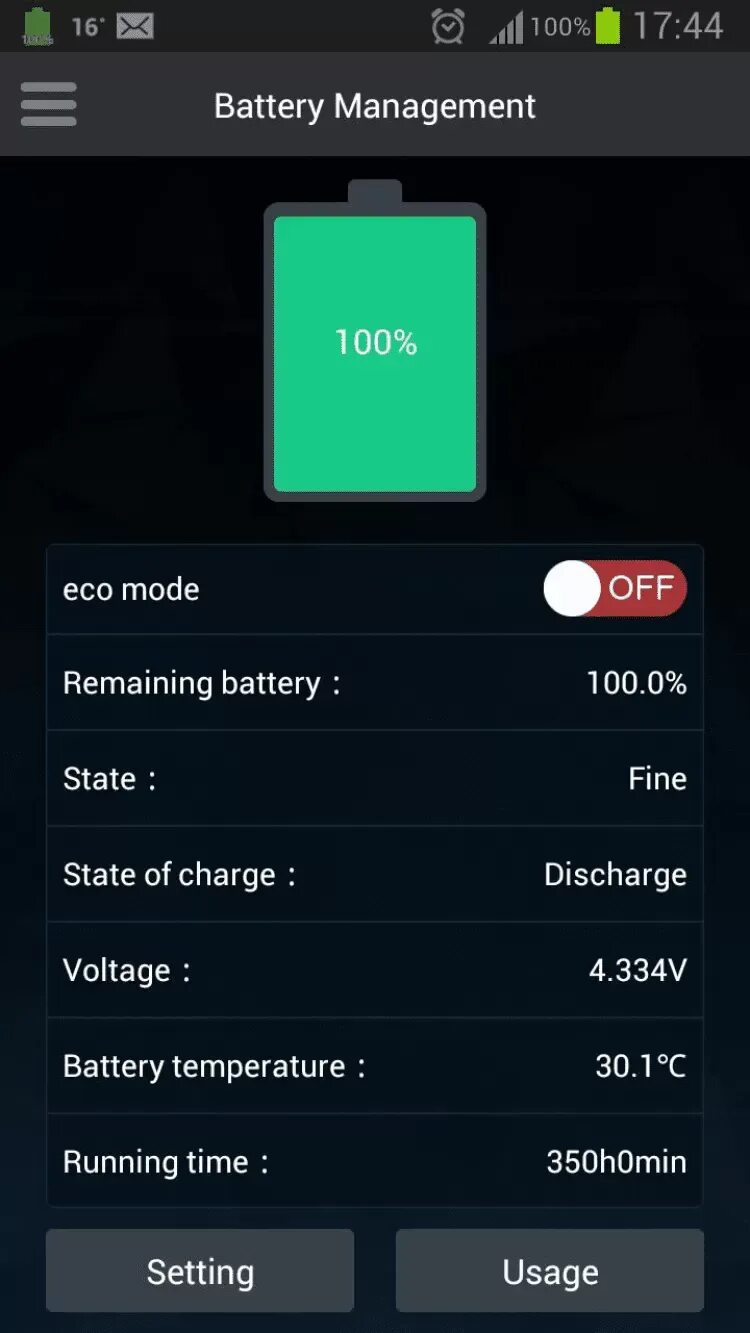This screenshot has height=1333, width=750.
Task: Toggle the eco mode switch on
Action: pos(614,588)
